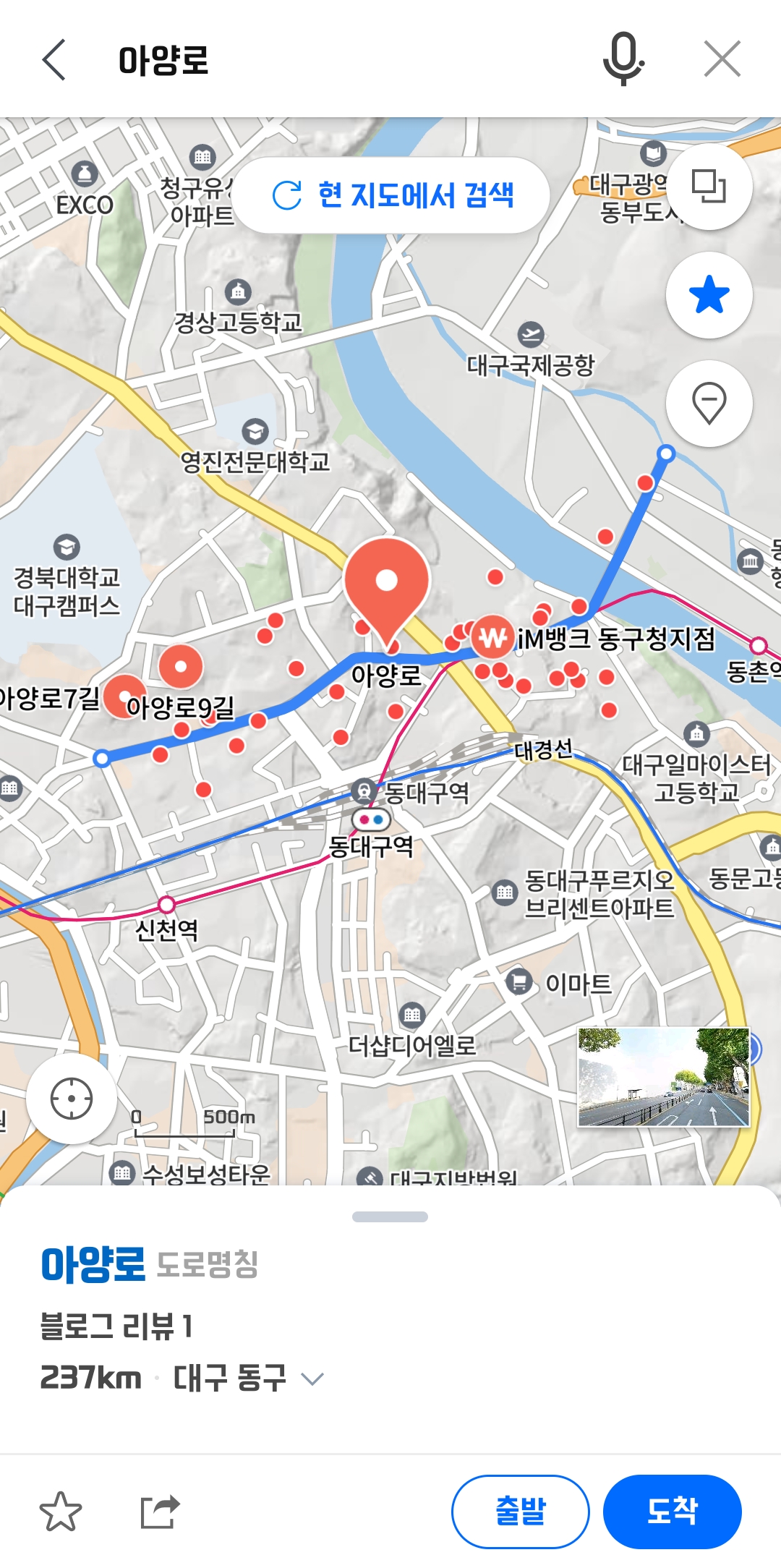This screenshot has height=1568, width=781.
Task: Expand the 대구 동구 address dropdown
Action: point(312,1379)
